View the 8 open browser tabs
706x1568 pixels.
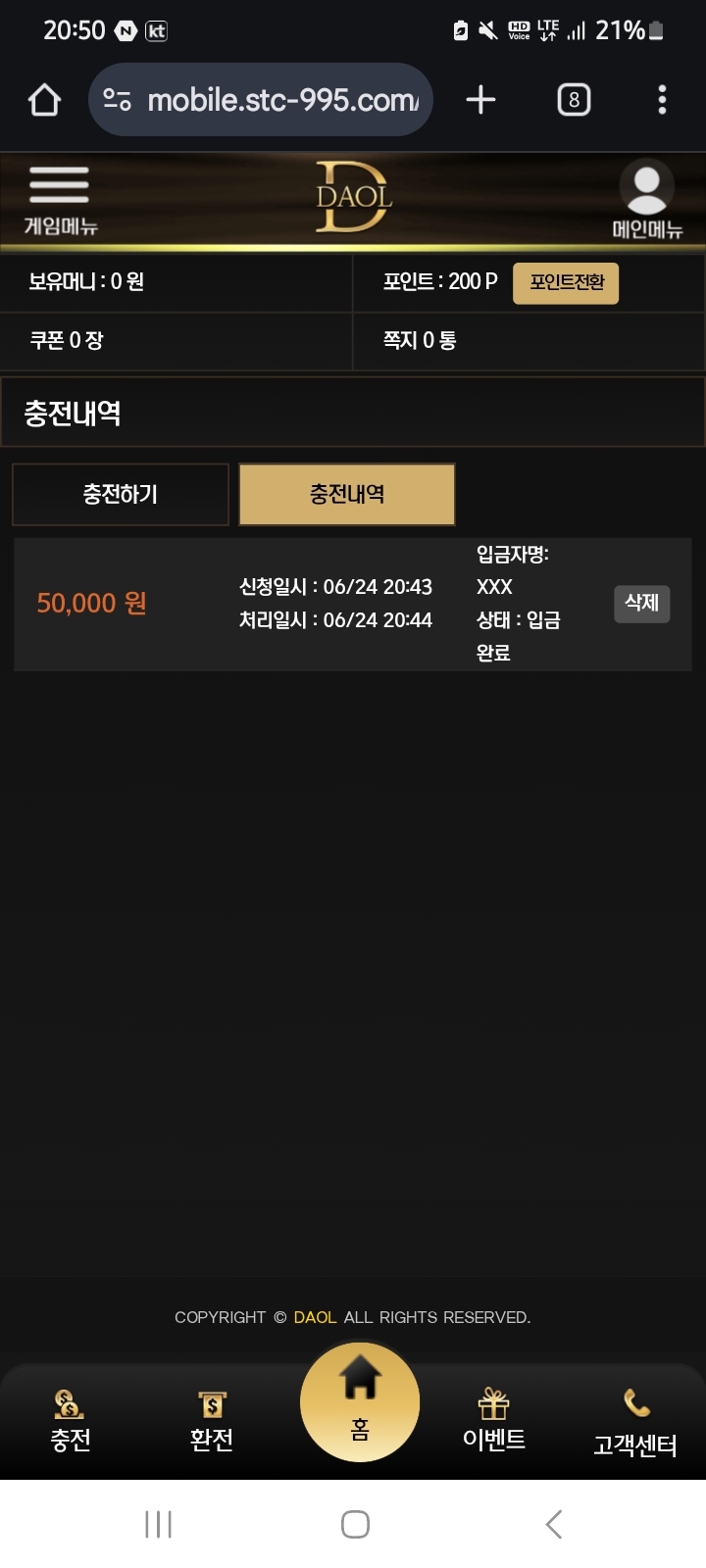pos(574,100)
